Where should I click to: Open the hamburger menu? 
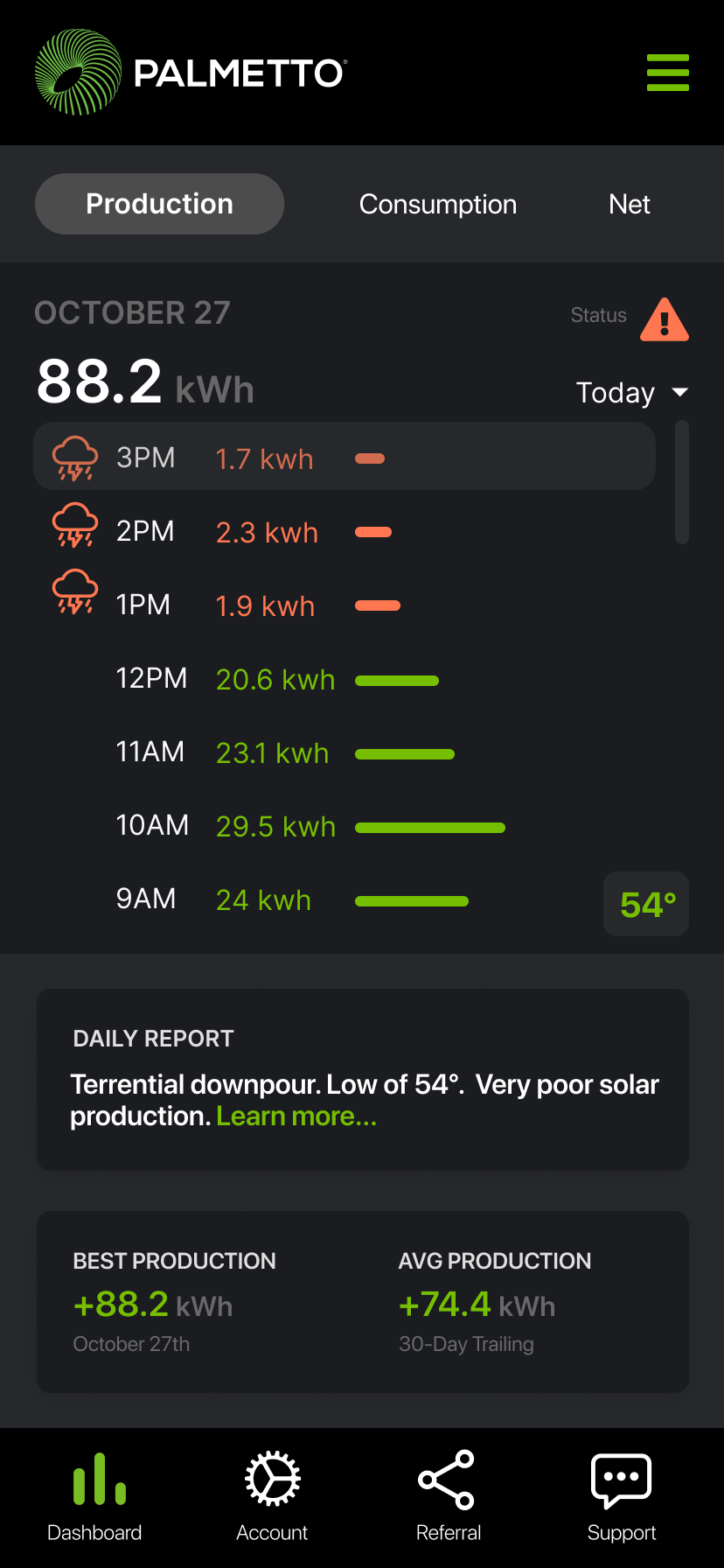point(667,73)
